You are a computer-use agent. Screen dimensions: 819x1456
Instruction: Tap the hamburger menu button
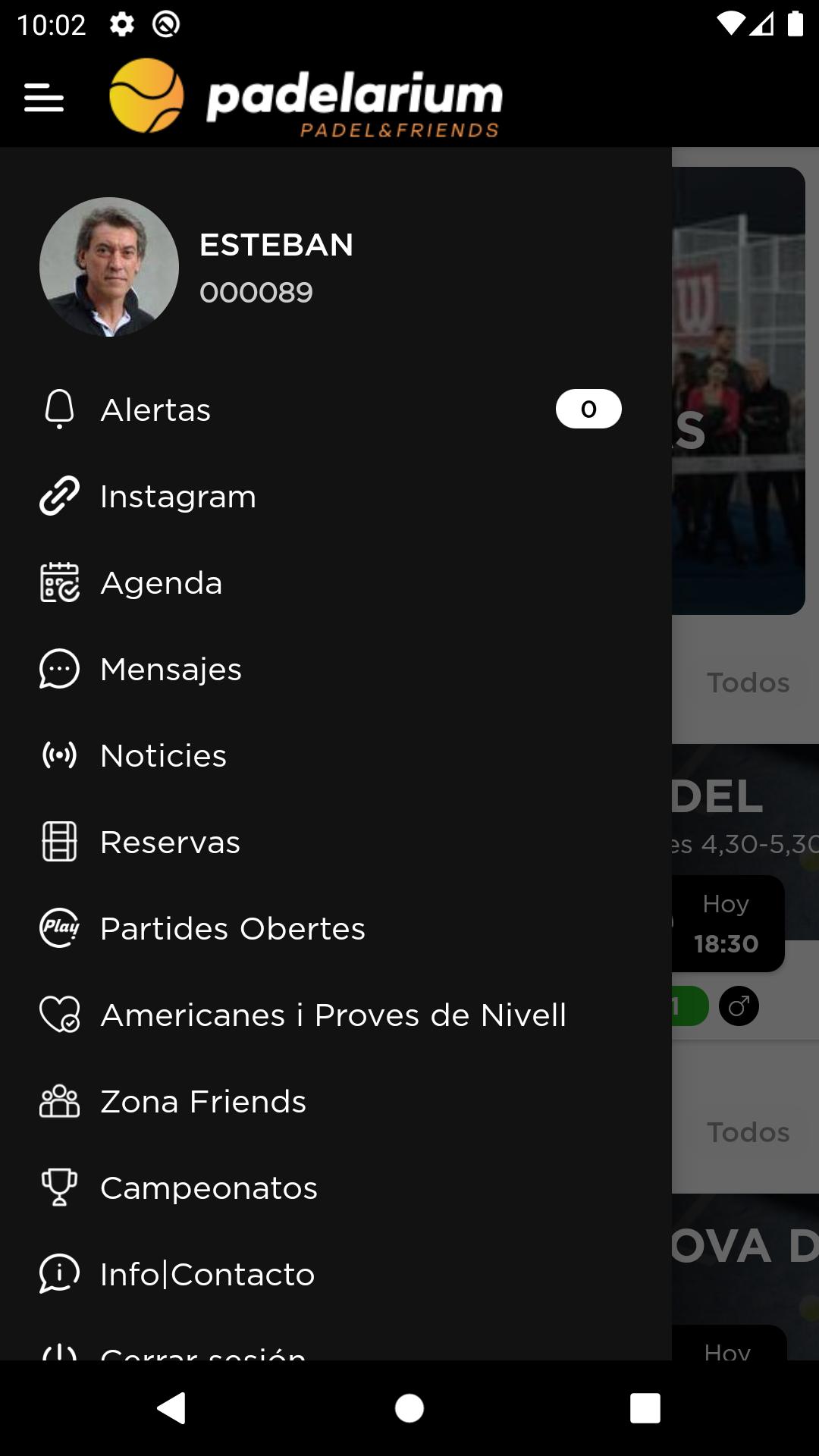point(44,98)
